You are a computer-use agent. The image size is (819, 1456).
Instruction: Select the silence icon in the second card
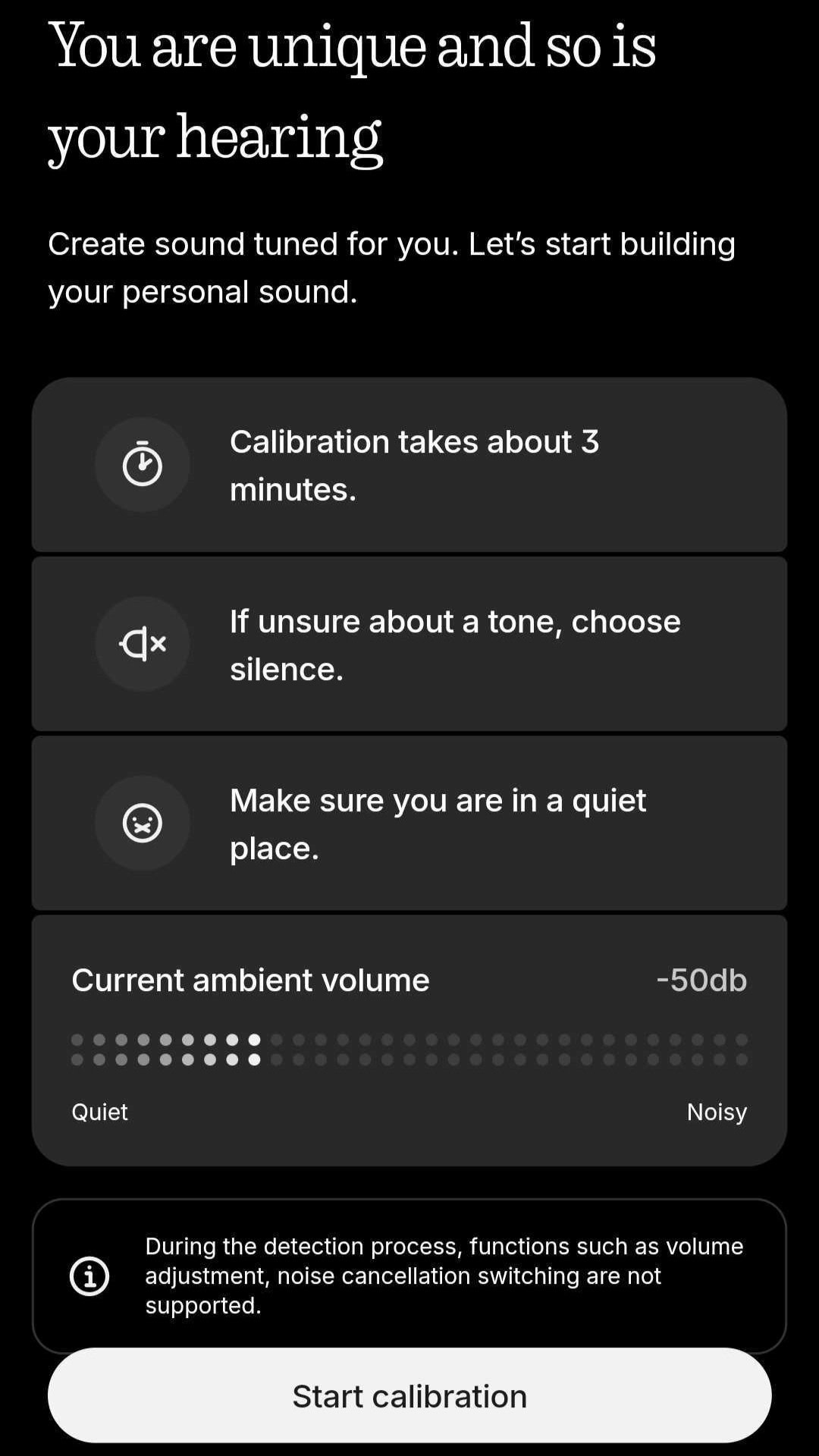(143, 643)
